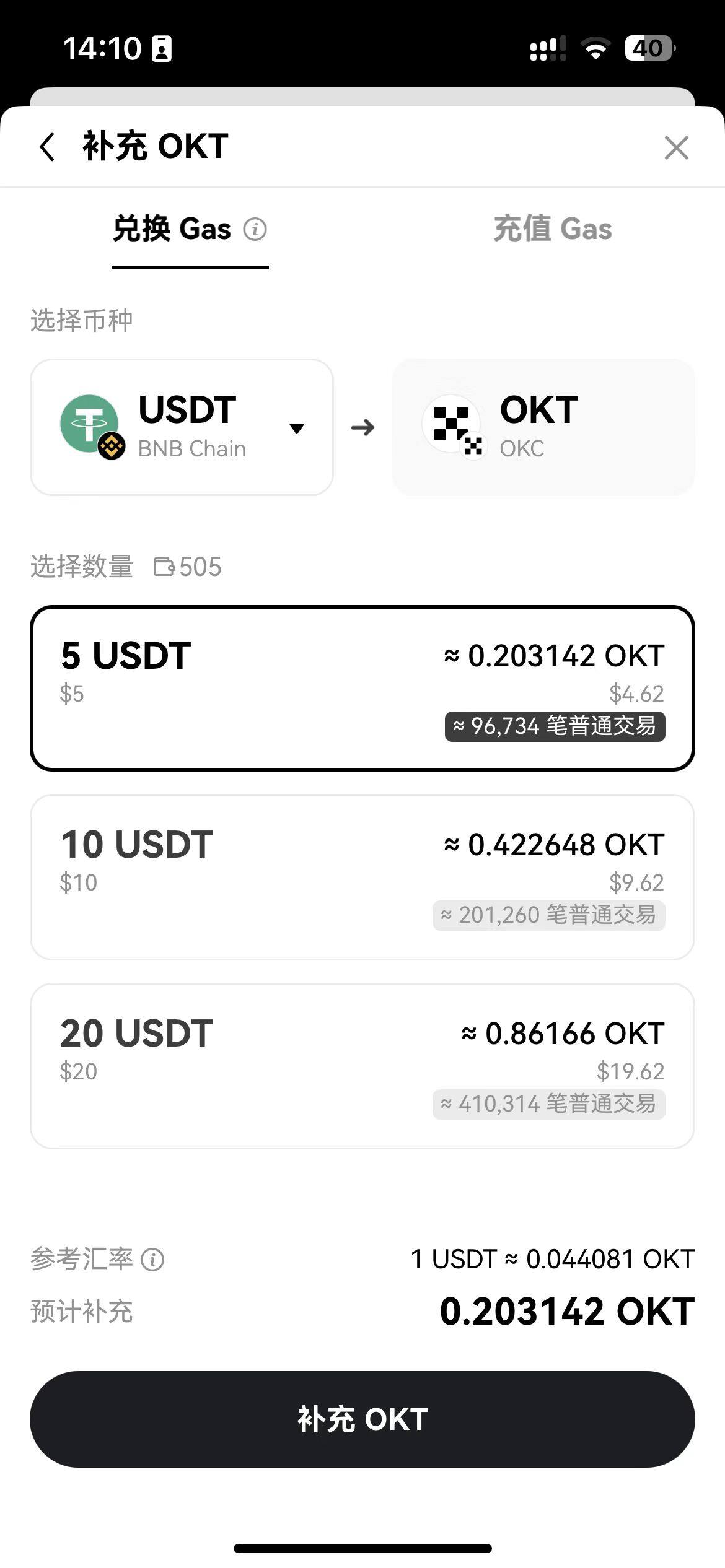Show info about 参考汇率
The height and width of the screenshot is (1568, 725).
tap(152, 1260)
